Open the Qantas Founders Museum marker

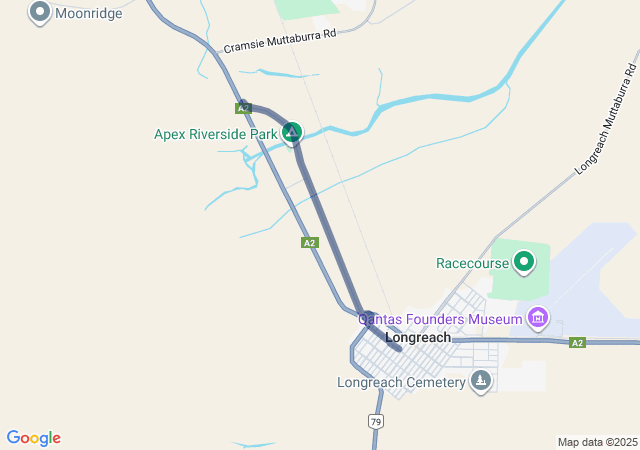[x=538, y=319]
